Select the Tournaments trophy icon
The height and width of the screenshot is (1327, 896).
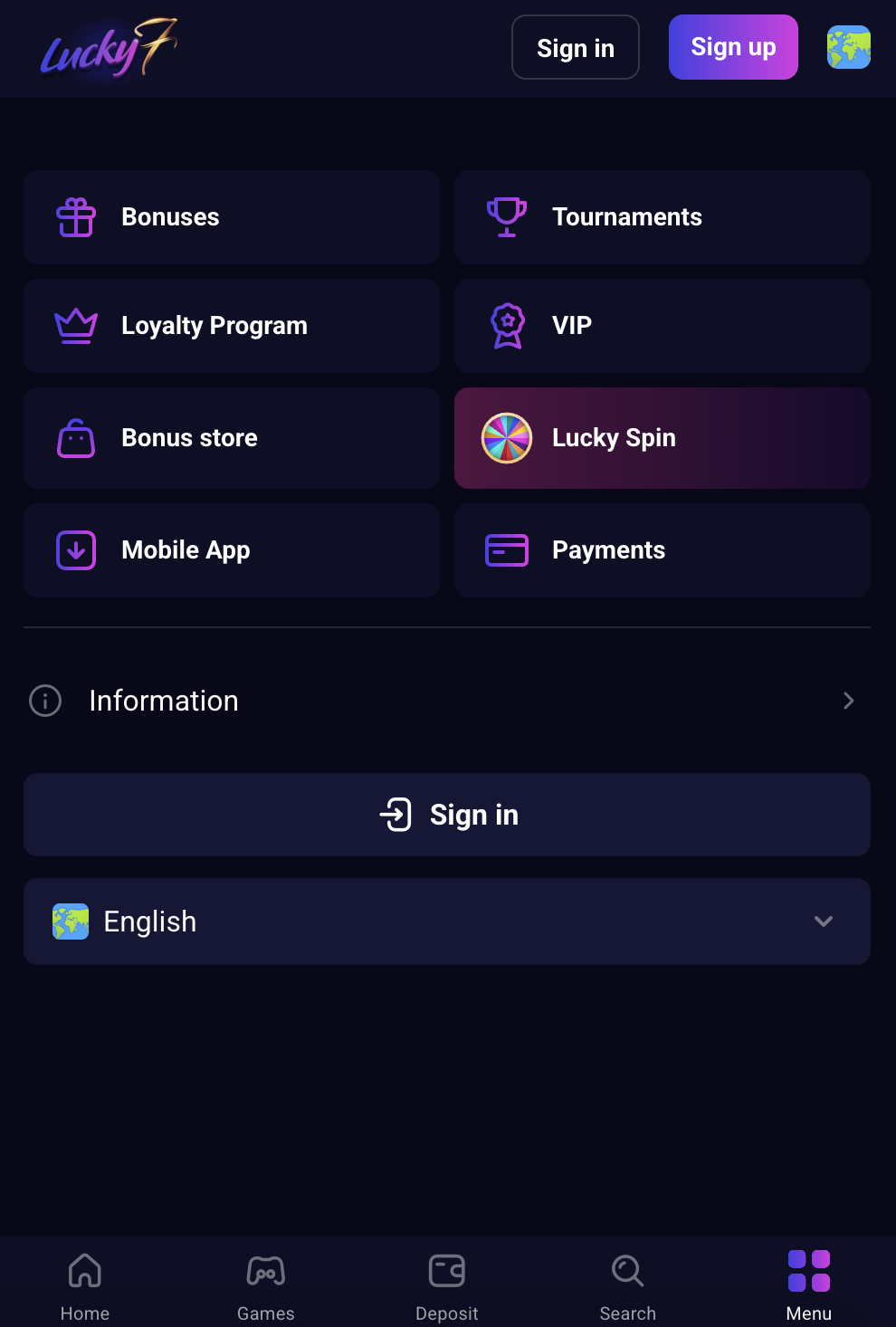tap(507, 217)
